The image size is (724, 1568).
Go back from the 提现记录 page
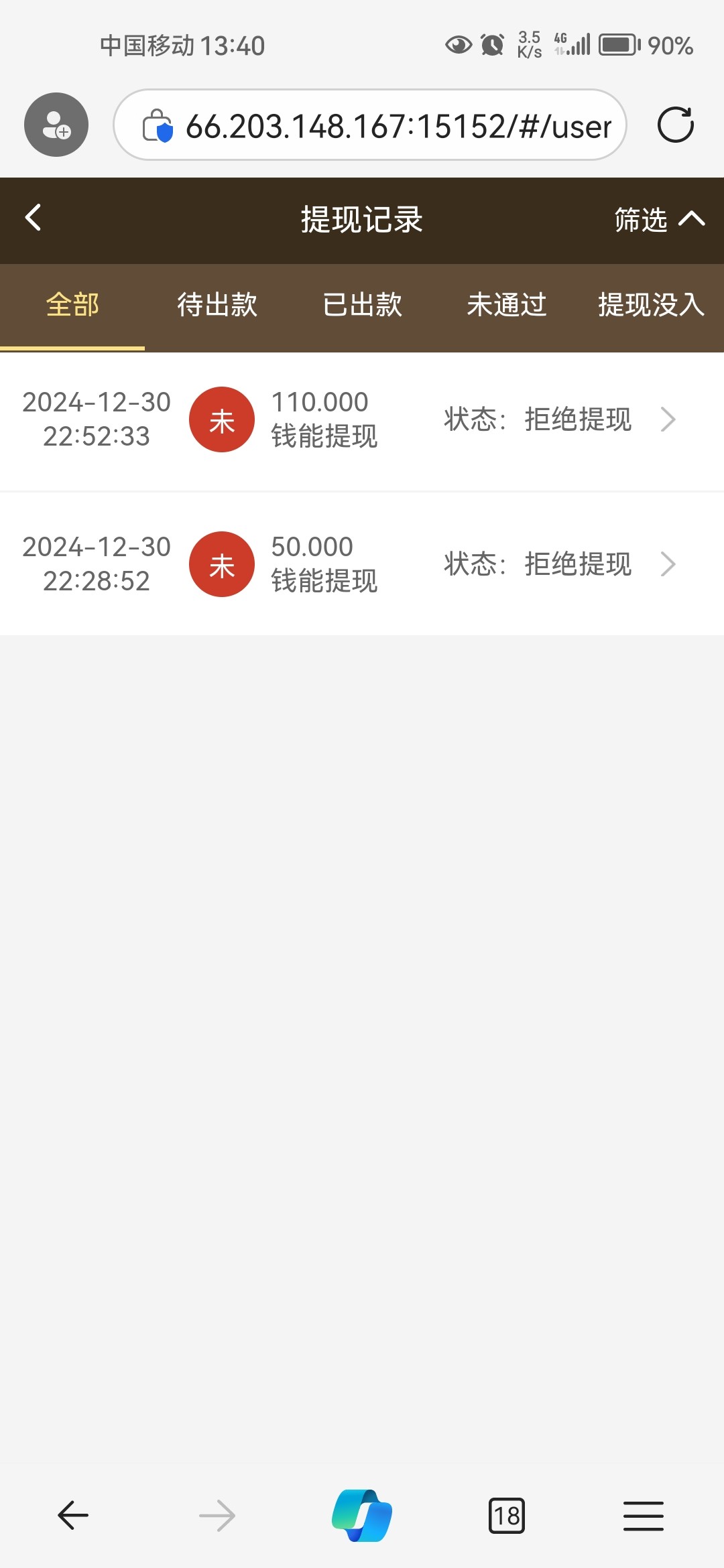pos(34,218)
